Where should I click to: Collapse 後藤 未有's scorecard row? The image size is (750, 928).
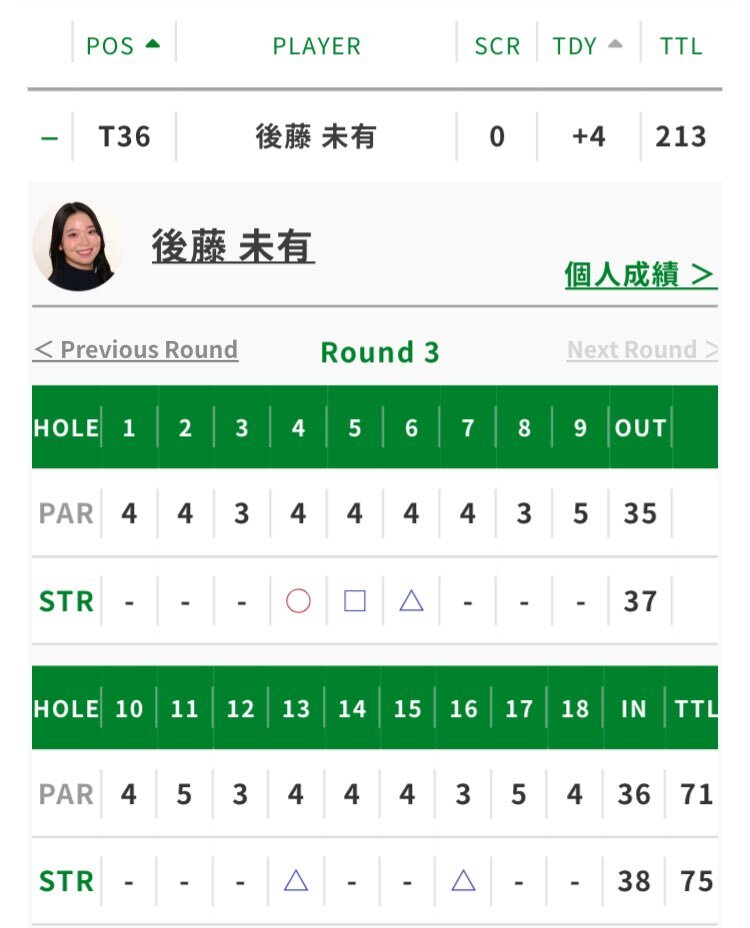49,137
